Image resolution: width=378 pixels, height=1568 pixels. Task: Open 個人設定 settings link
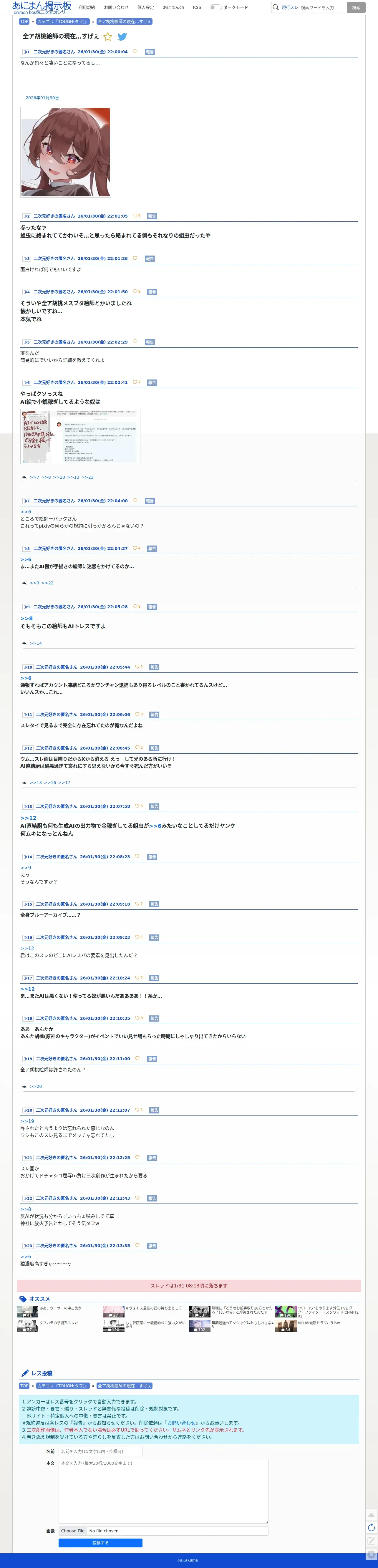[x=145, y=7]
